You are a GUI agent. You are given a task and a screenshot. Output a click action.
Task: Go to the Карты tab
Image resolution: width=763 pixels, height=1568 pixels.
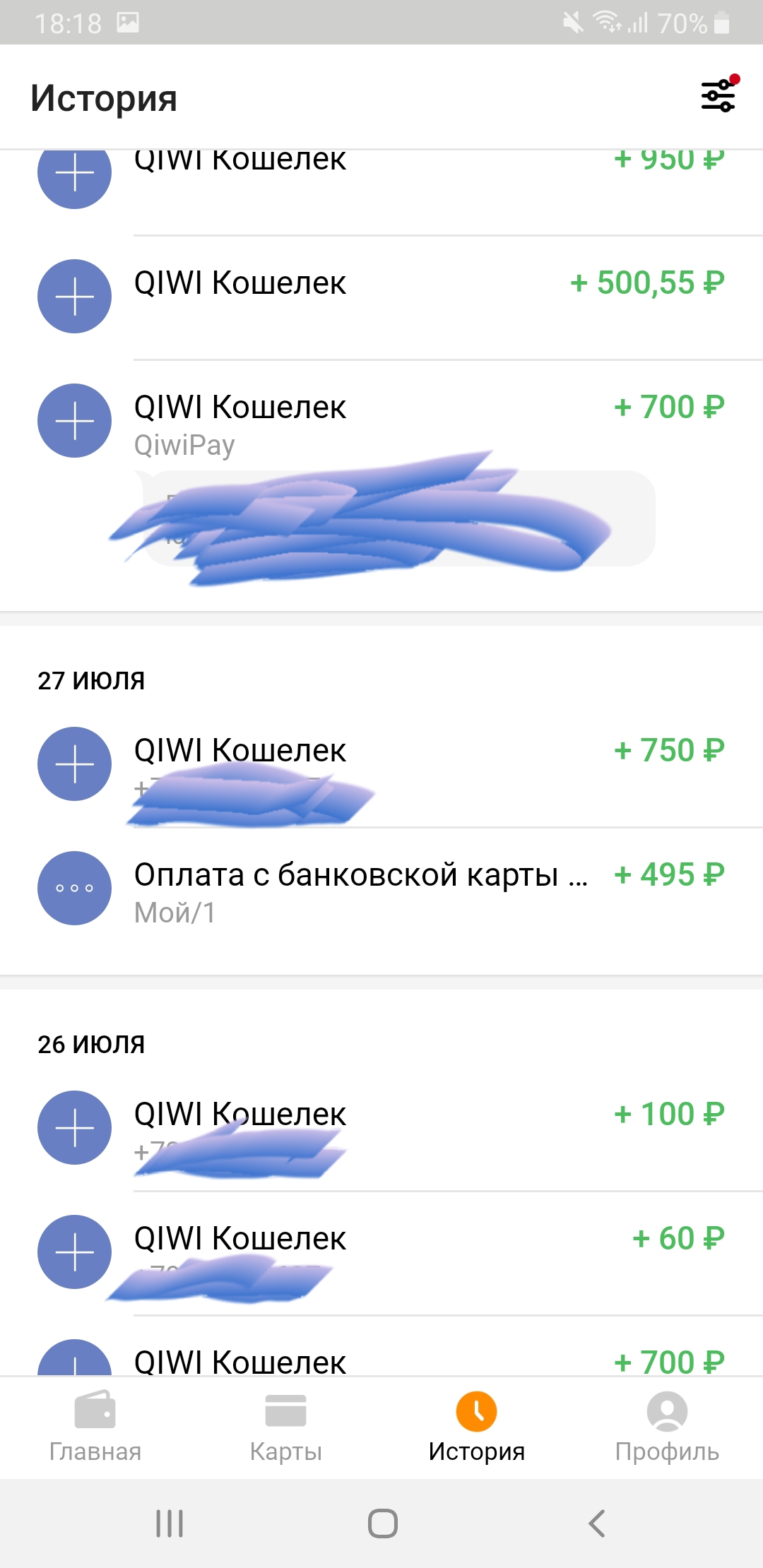286,1427
